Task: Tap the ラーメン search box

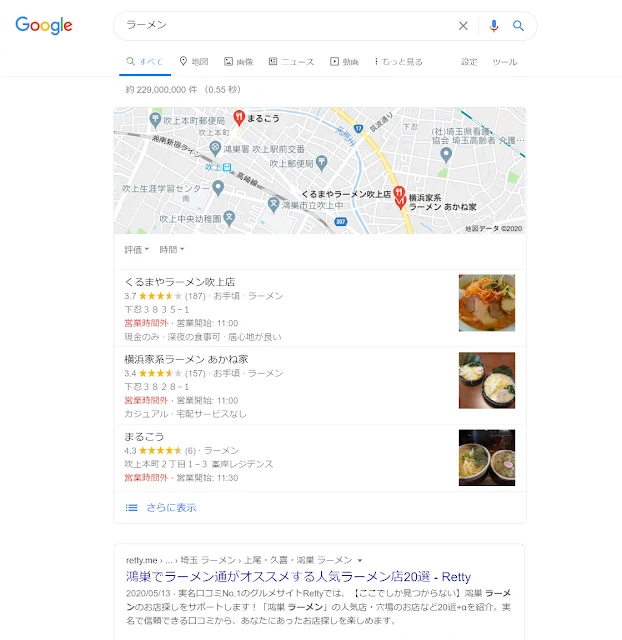Action: coord(280,26)
